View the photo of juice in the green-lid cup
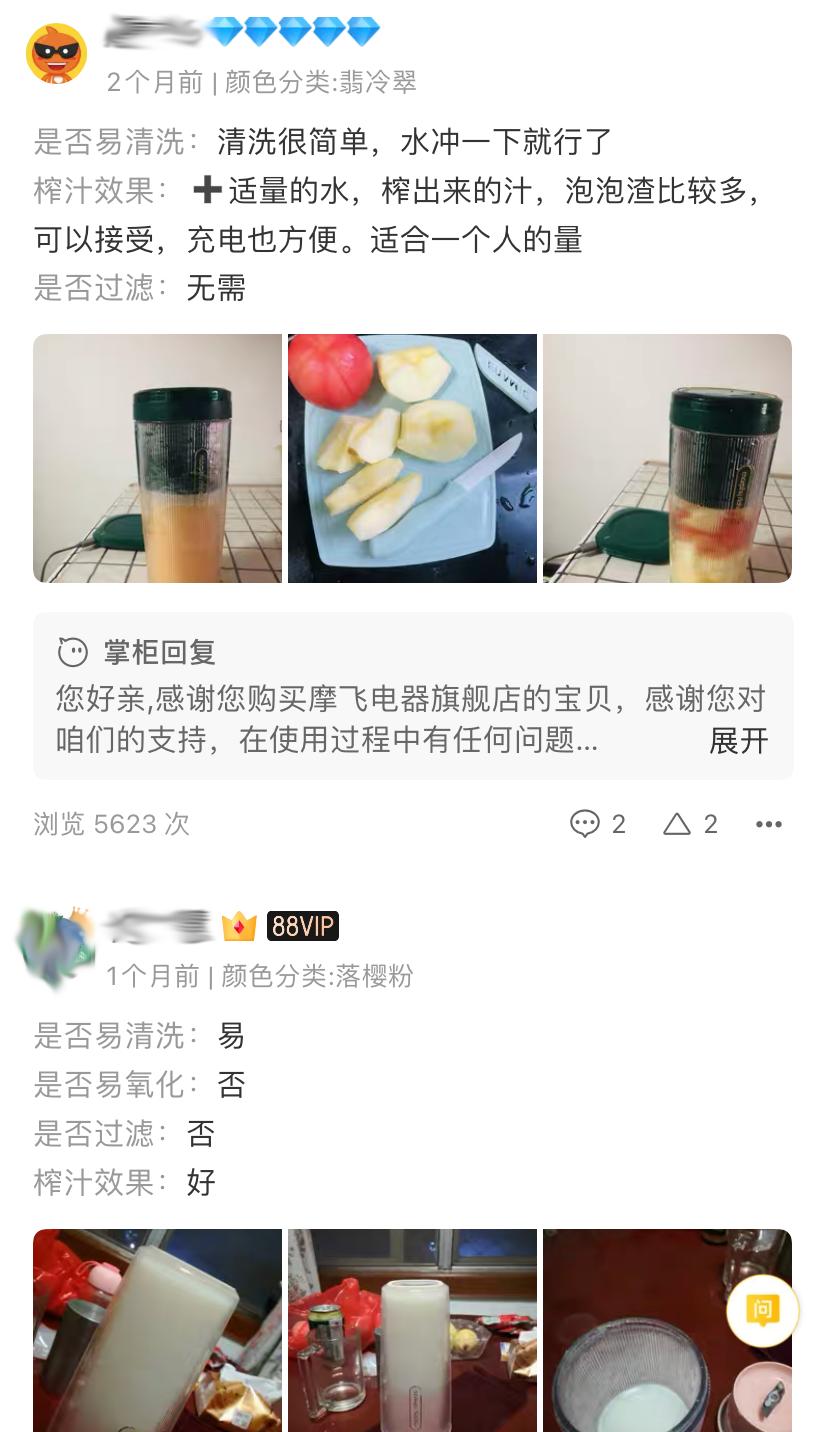Image resolution: width=828 pixels, height=1432 pixels. (157, 458)
